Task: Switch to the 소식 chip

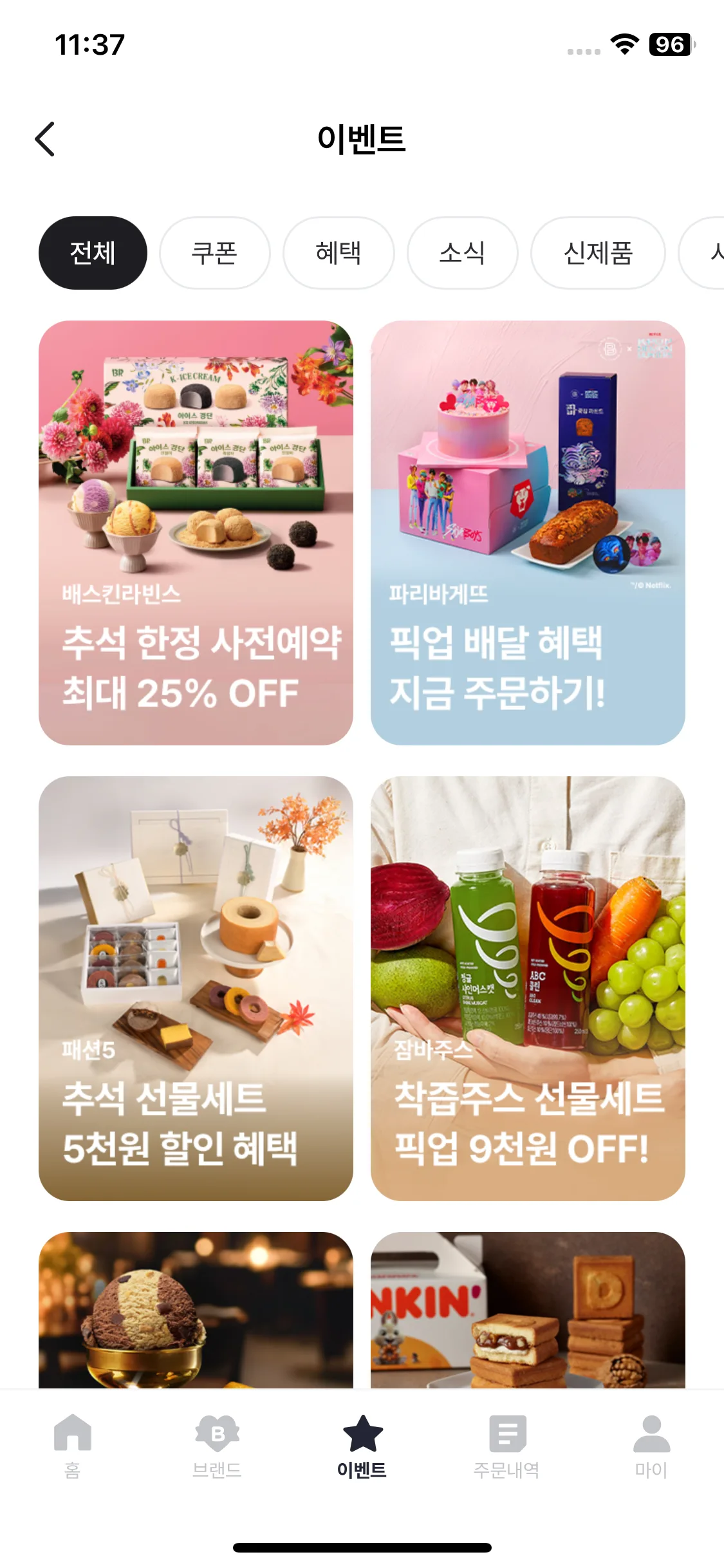Action: coord(462,253)
